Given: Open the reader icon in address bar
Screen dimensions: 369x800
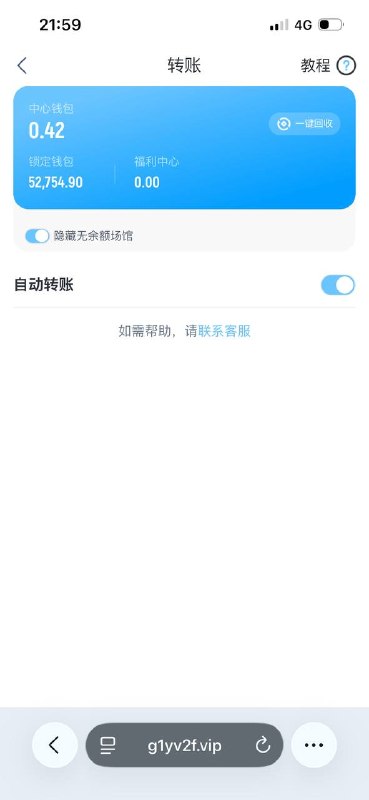Looking at the screenshot, I should coord(108,745).
